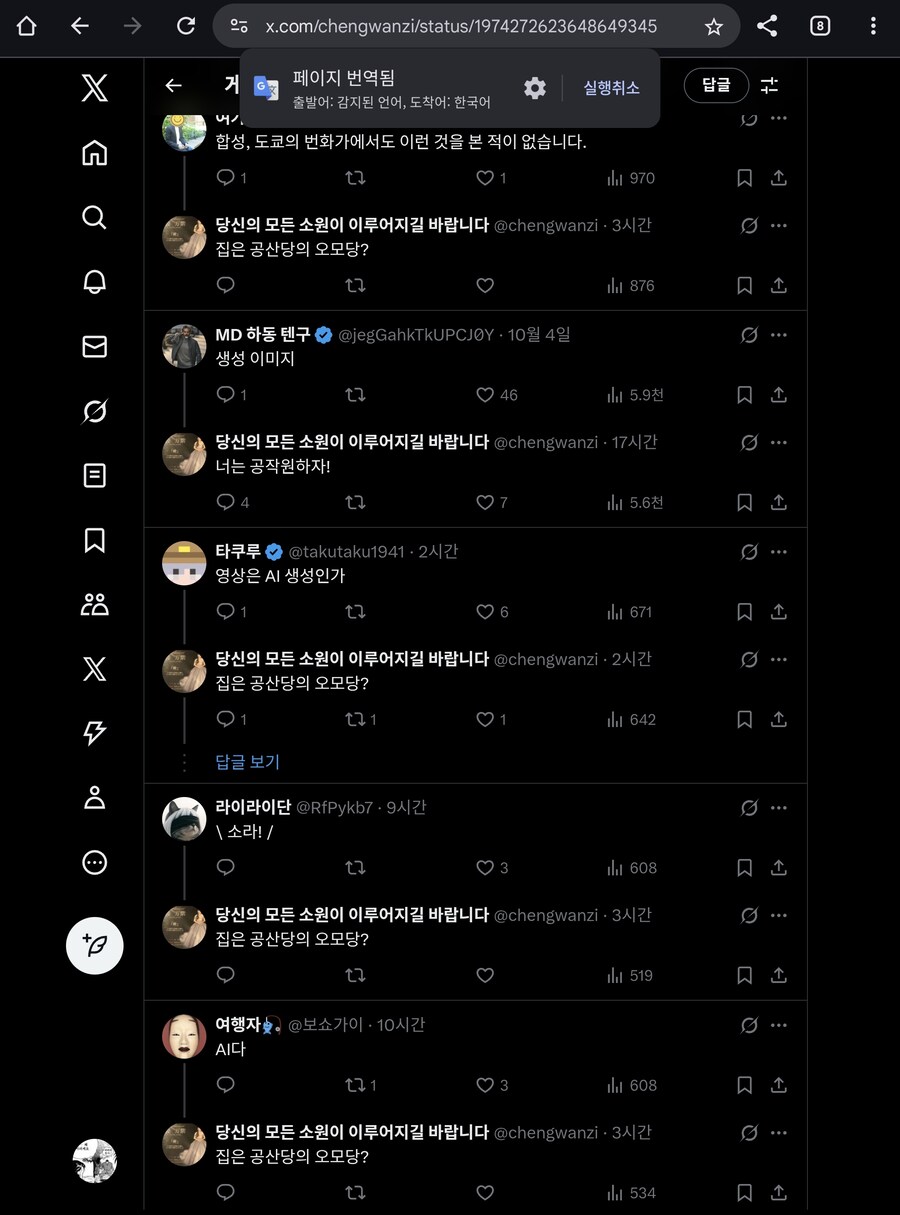900x1215 pixels.
Task: Open the browser three-dot menu
Action: click(874, 25)
